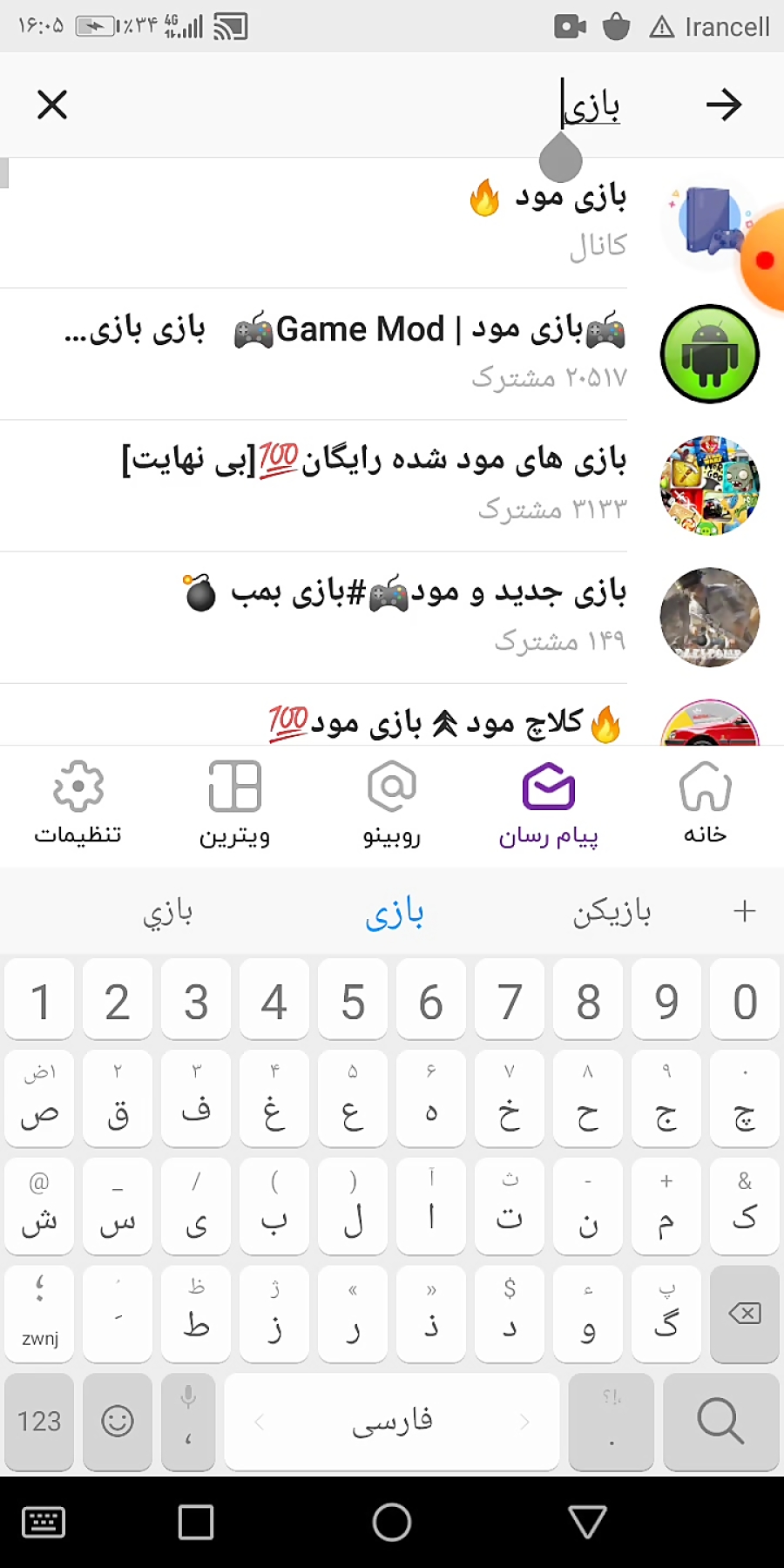Switch keyboard to 123 symbols
The image size is (784, 1568).
(x=39, y=1423)
